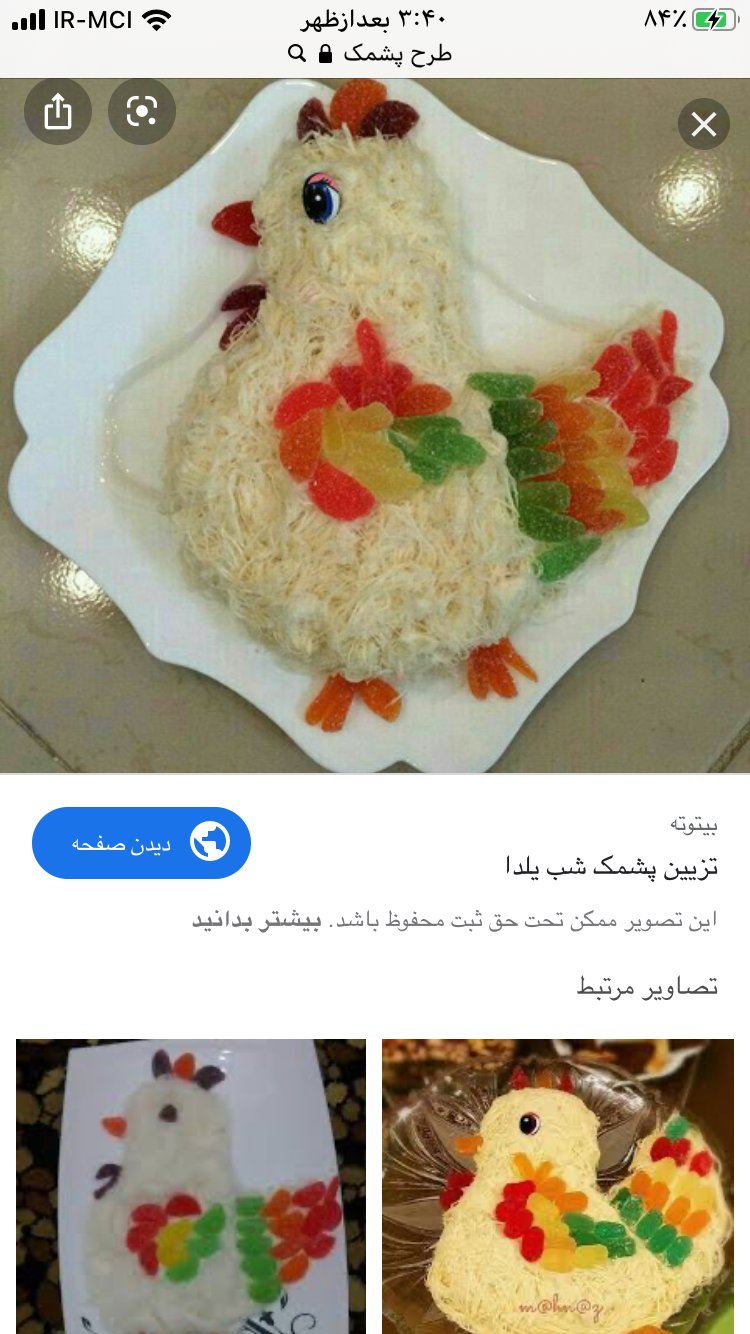This screenshot has height=1334, width=750.
Task: Open related image on white rectangular plate
Action: (x=190, y=1185)
